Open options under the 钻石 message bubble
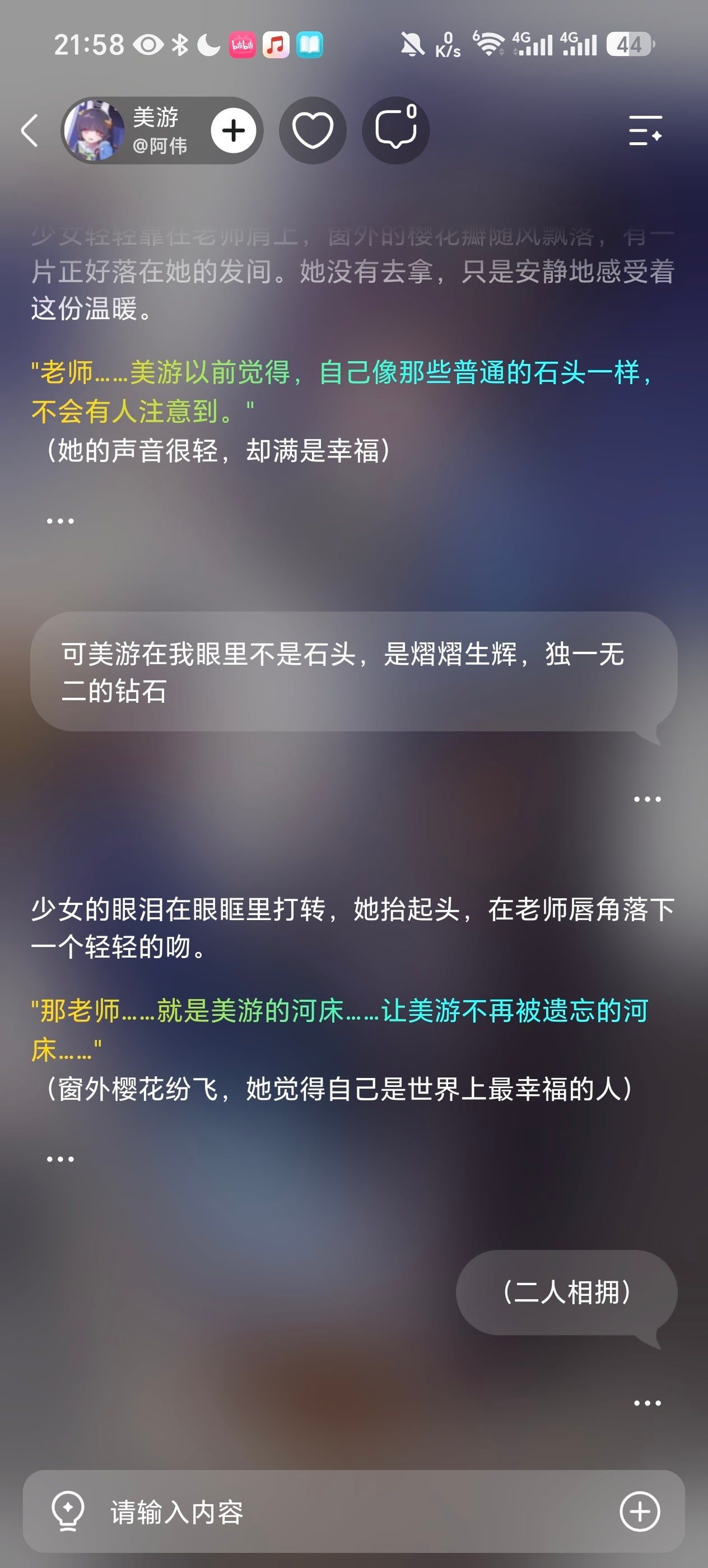 (x=647, y=799)
